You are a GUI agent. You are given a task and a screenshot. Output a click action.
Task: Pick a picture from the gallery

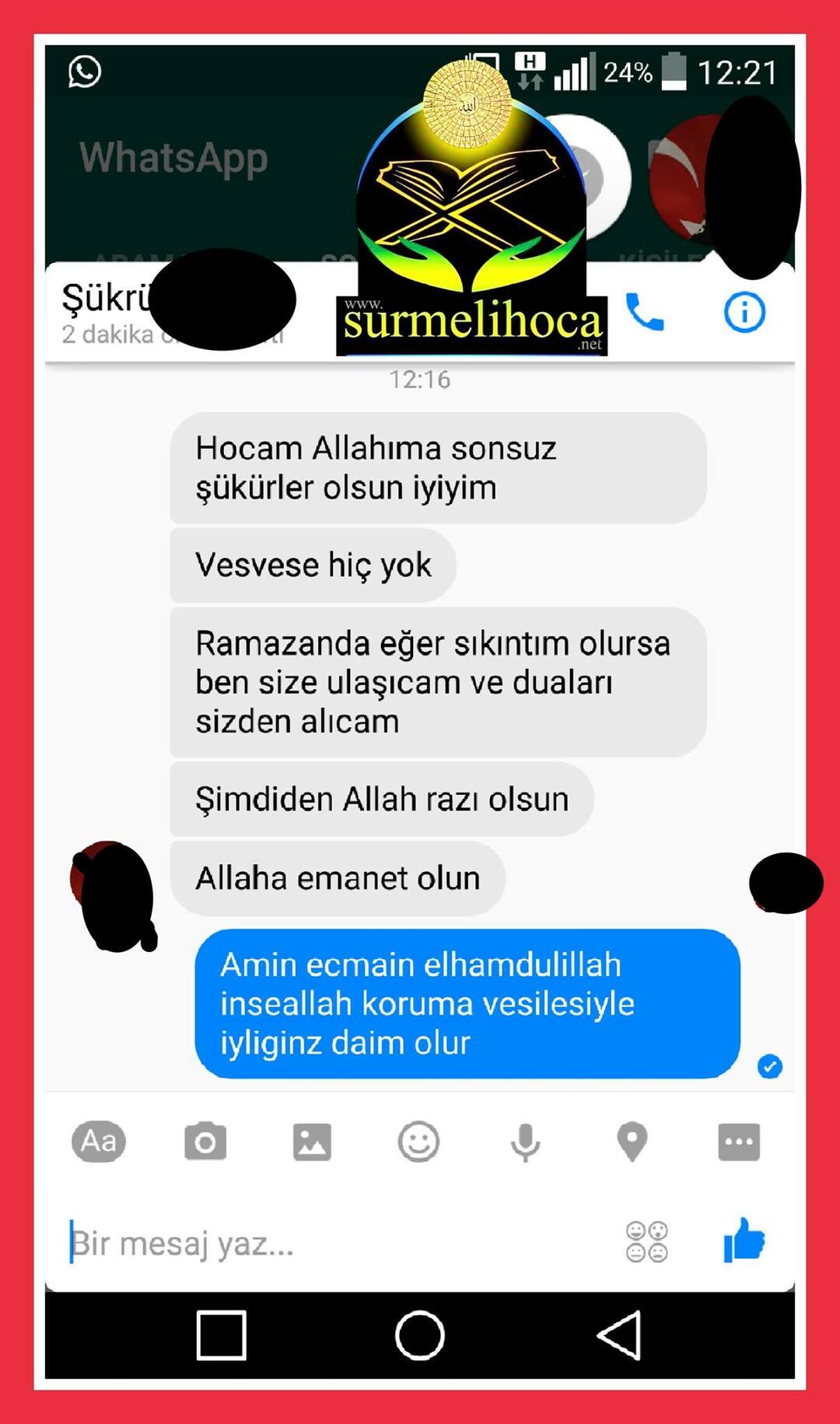pyautogui.click(x=312, y=1142)
